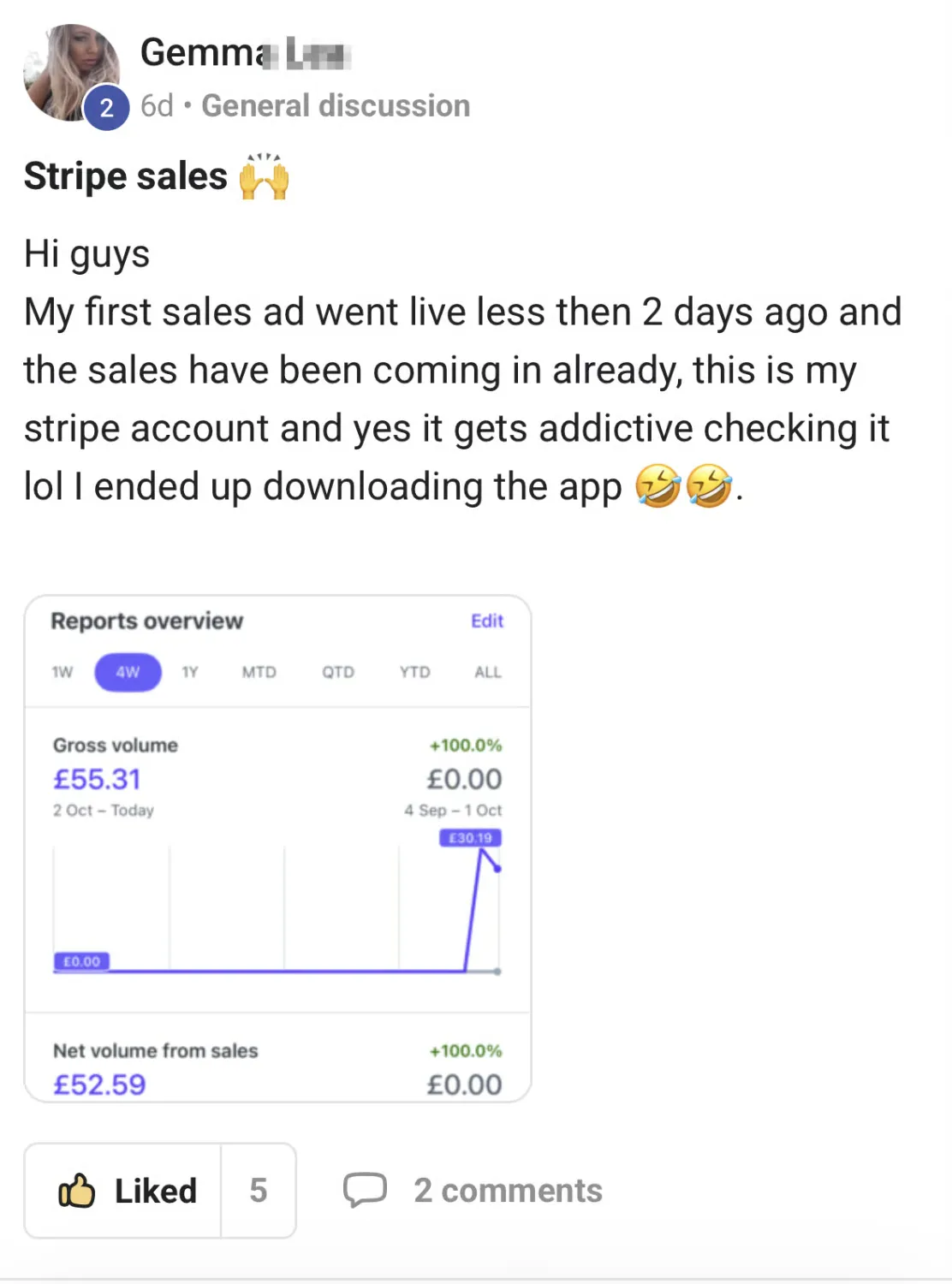Open the Stripe reports screenshot attachment
The image size is (952, 1284).
(x=277, y=848)
